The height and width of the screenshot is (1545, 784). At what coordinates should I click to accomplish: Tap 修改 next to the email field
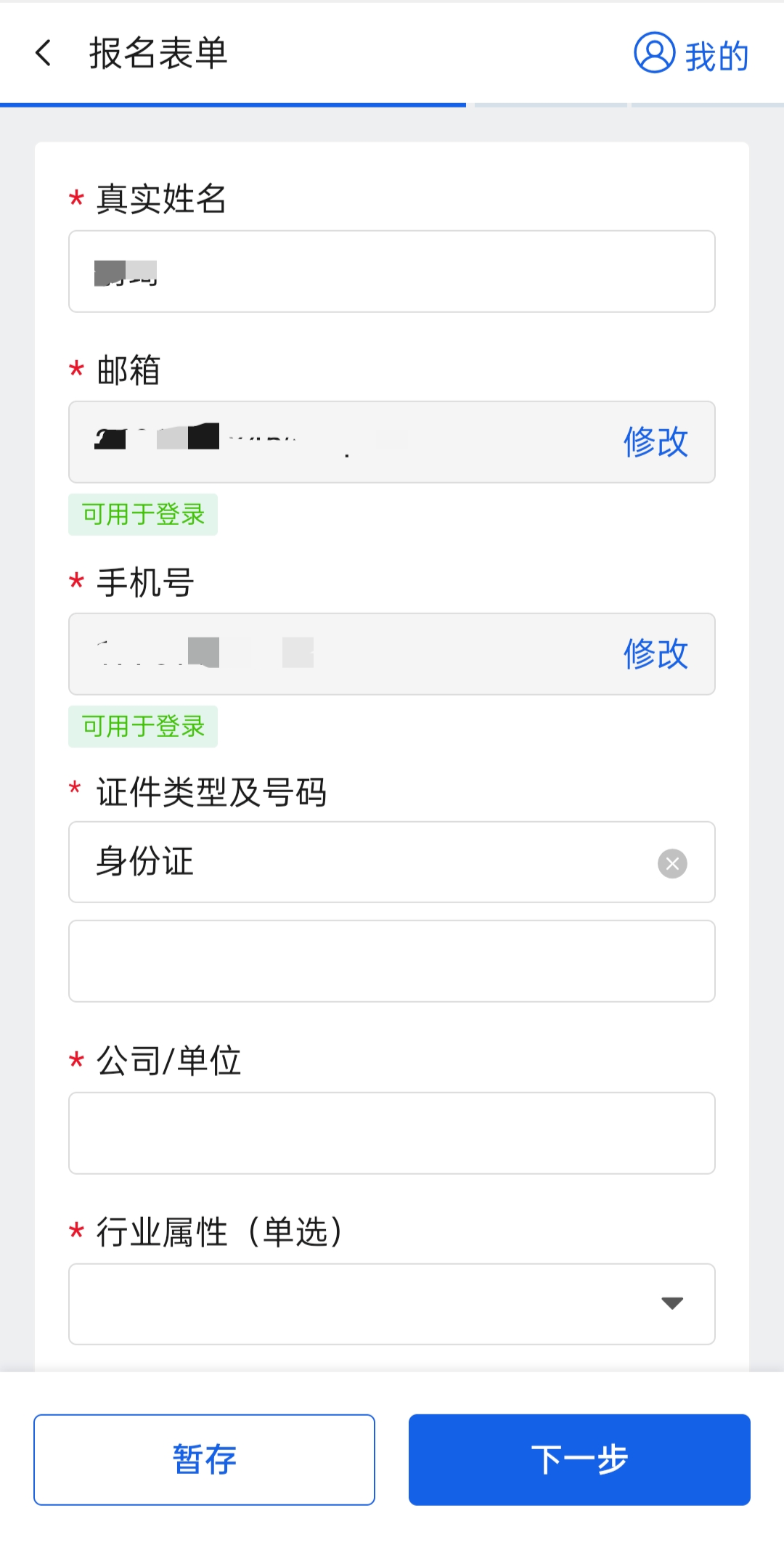coord(655,441)
